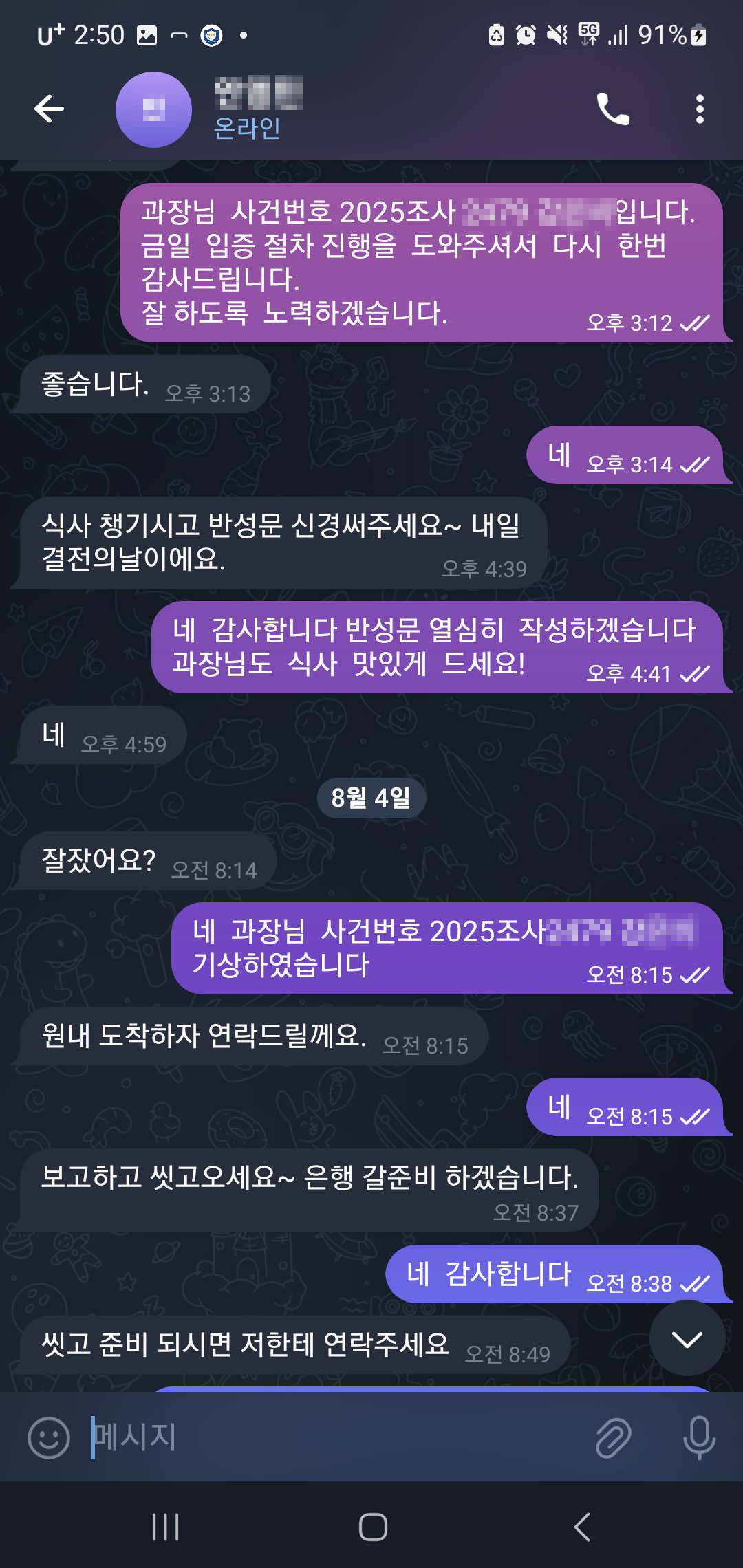Focus the 메시지 text input field

tap(330, 1437)
